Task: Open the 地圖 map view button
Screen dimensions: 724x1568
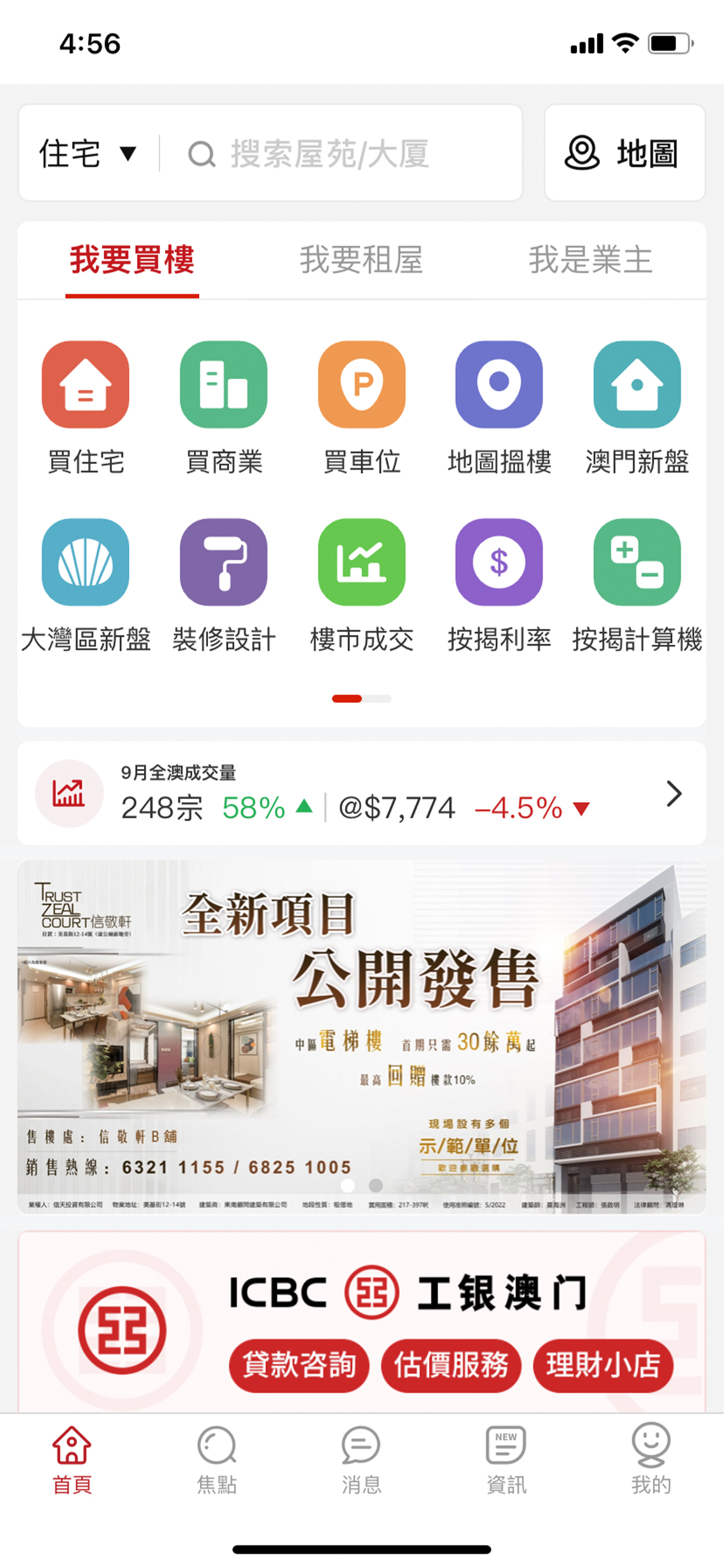Action: click(624, 153)
